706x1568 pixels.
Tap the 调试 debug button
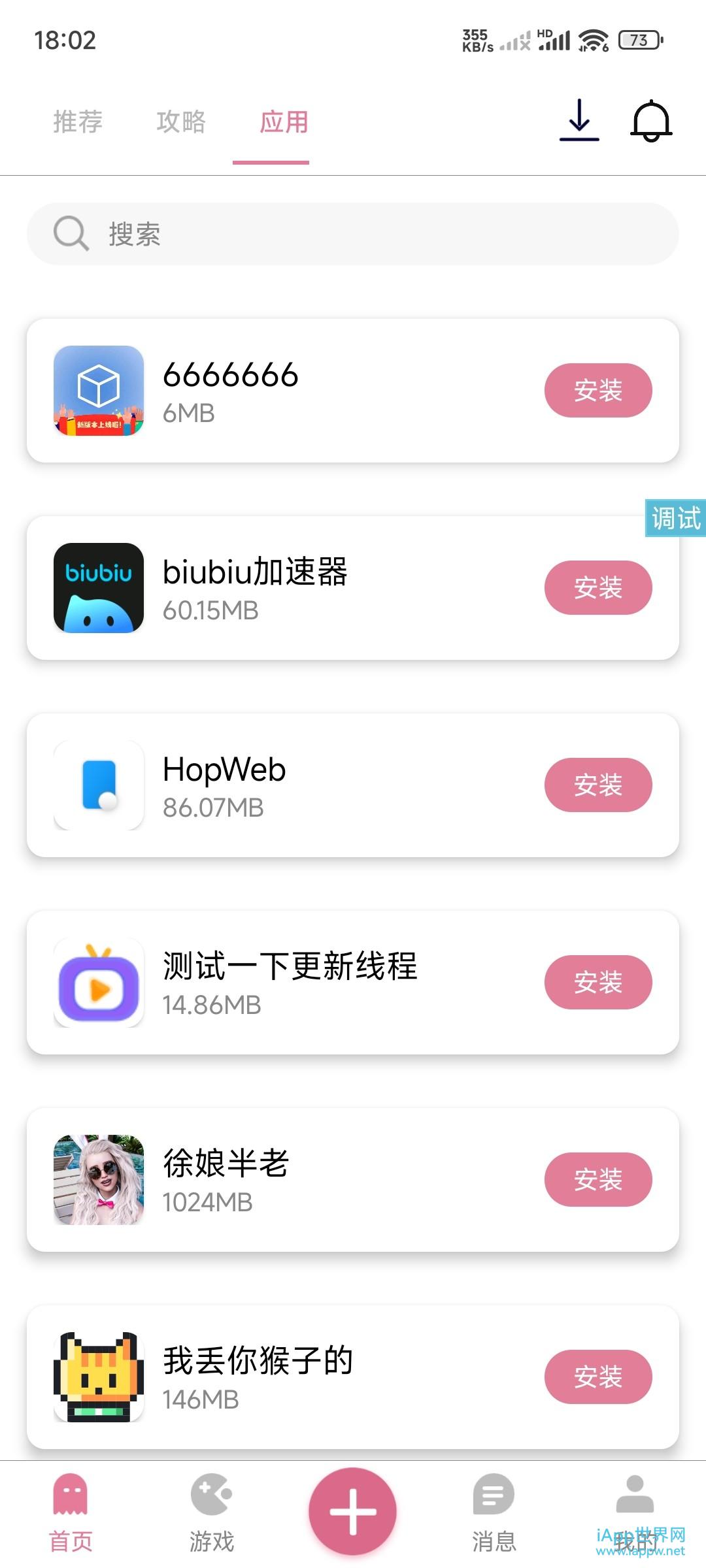676,519
